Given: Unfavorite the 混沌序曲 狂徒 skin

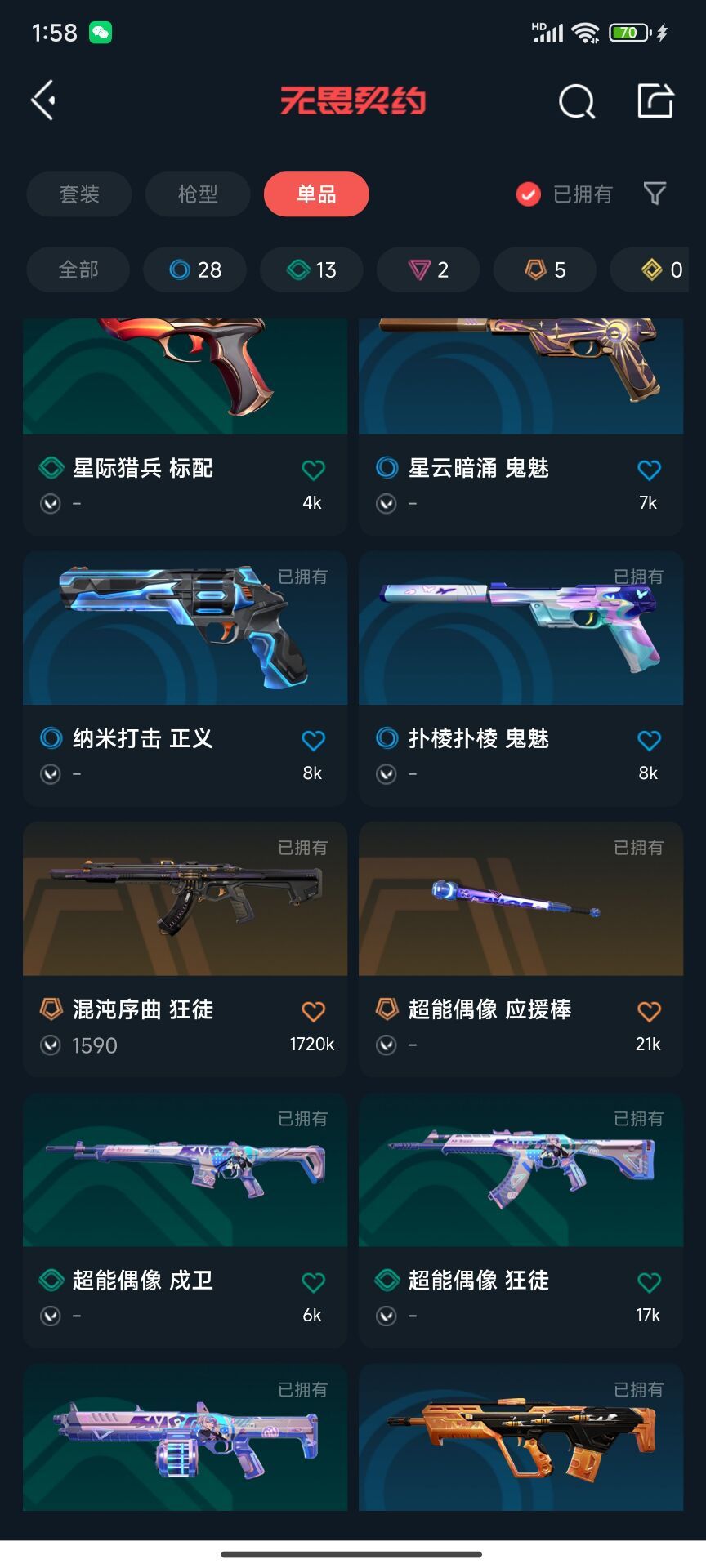Looking at the screenshot, I should [x=313, y=1010].
